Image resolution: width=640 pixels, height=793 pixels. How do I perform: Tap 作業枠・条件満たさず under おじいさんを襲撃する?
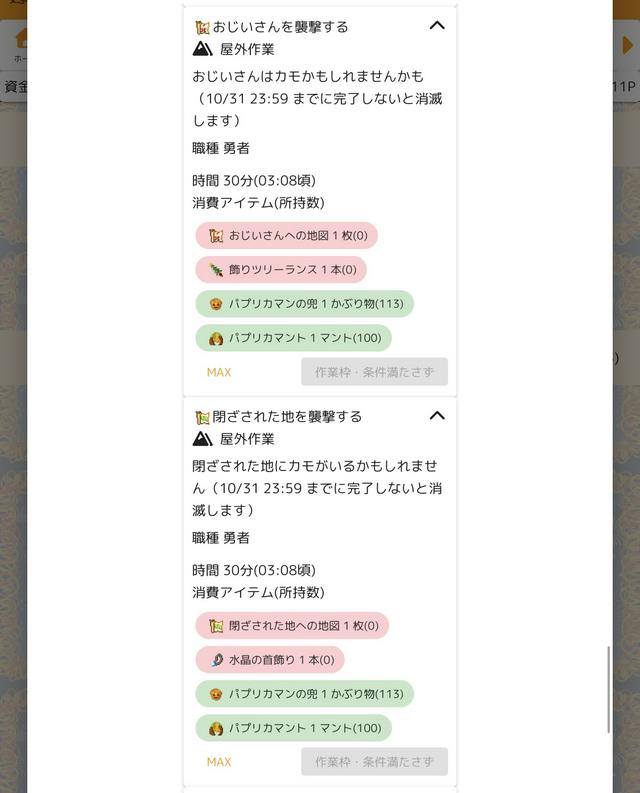374,372
